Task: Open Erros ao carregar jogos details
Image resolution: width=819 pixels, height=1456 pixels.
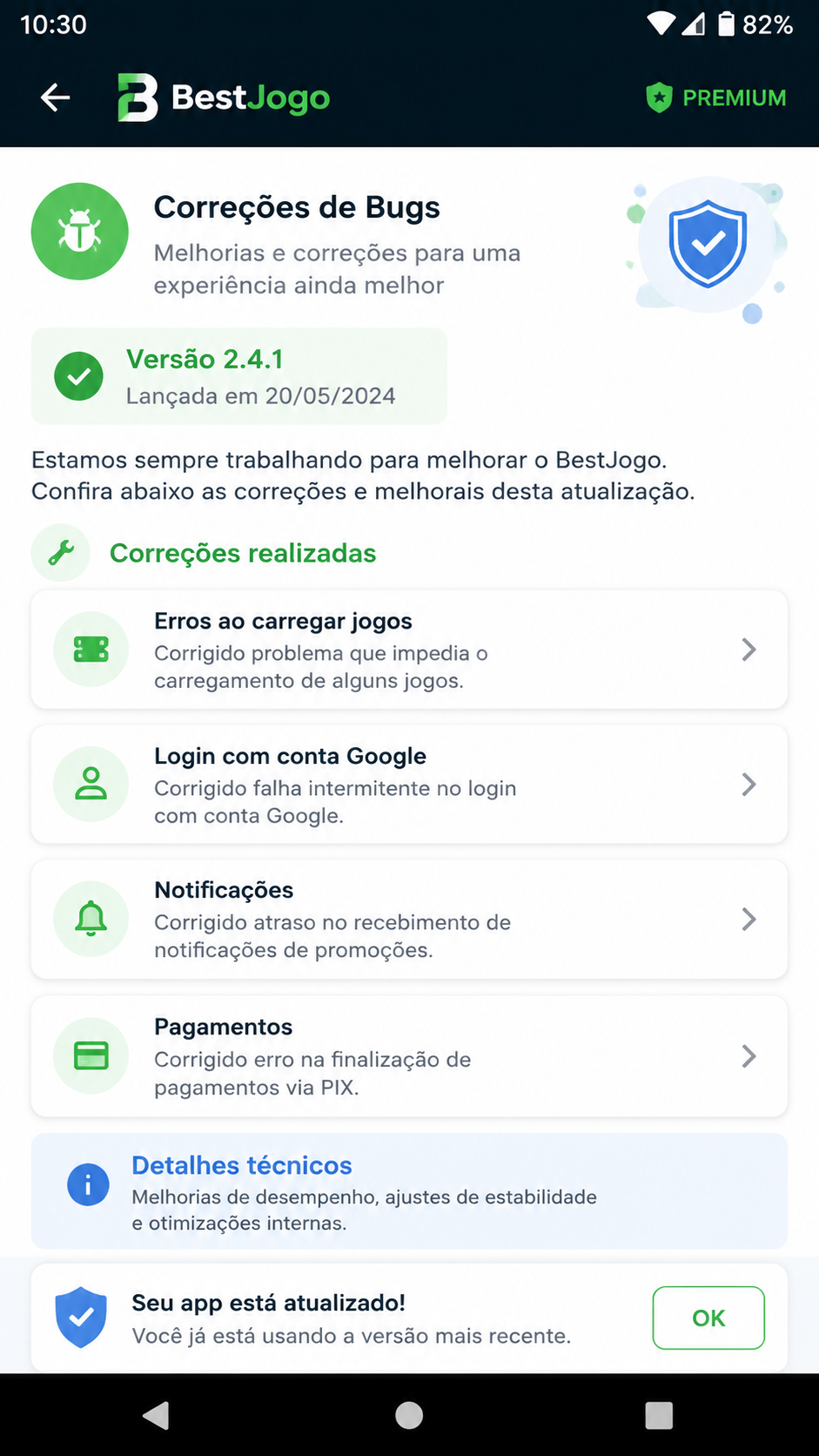Action: [x=409, y=650]
